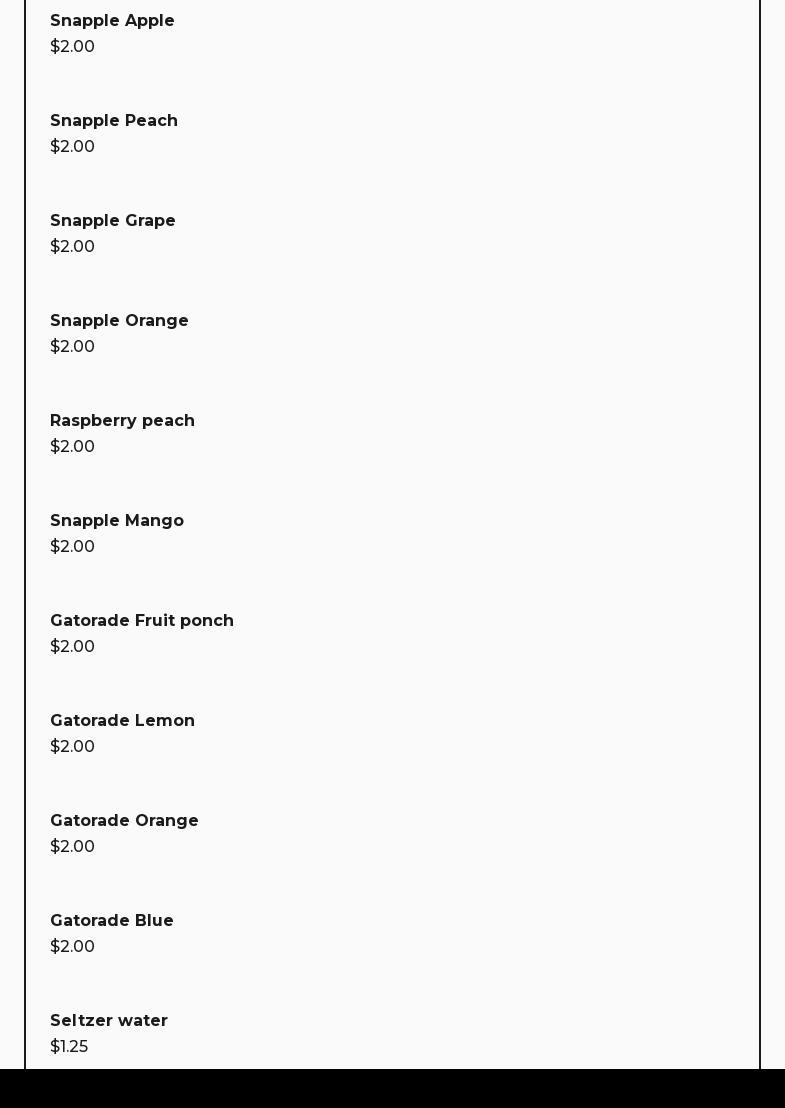
Task: Choose Gatorade Lemon
Action: [x=122, y=721]
